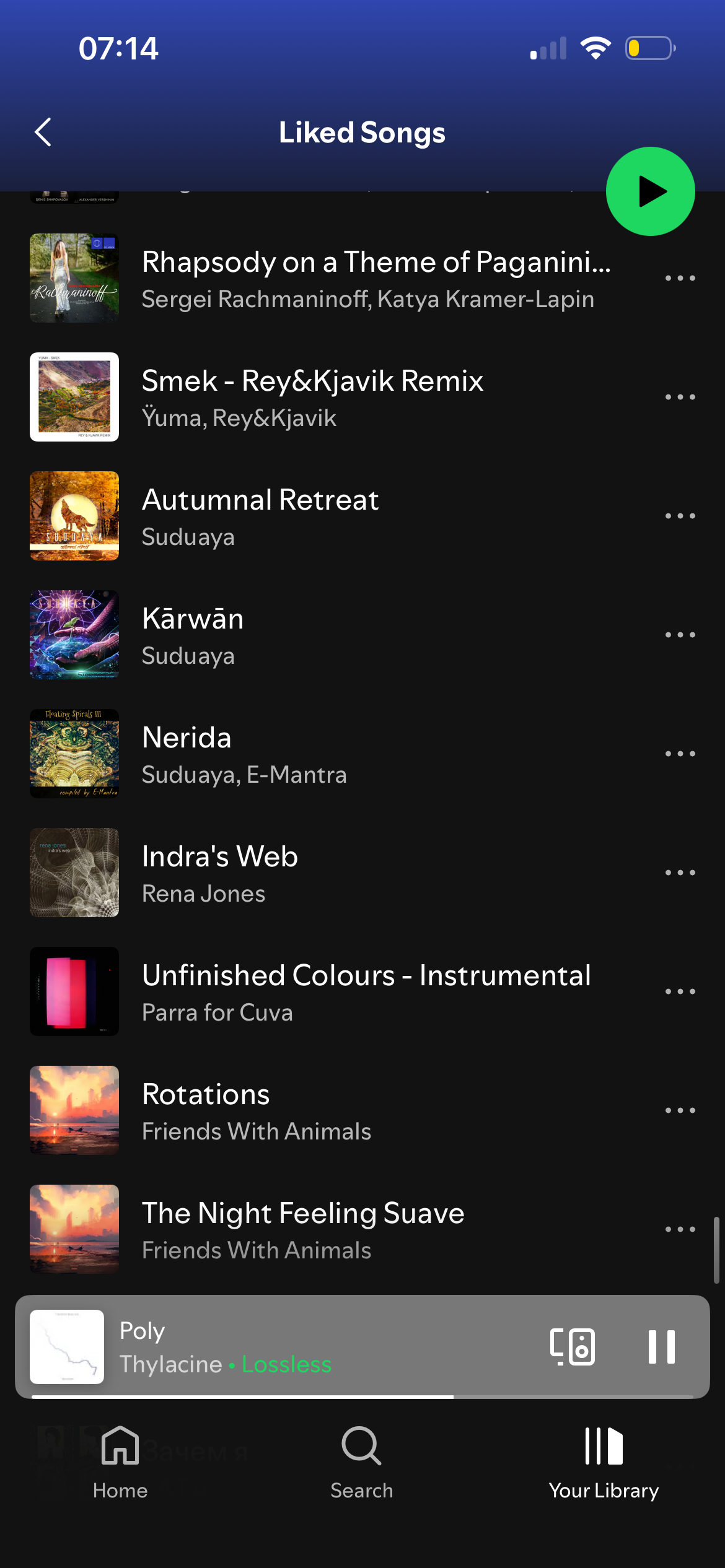725x1568 pixels.
Task: Play Unfinished Colours - Instrumental
Action: pyautogui.click(x=366, y=991)
